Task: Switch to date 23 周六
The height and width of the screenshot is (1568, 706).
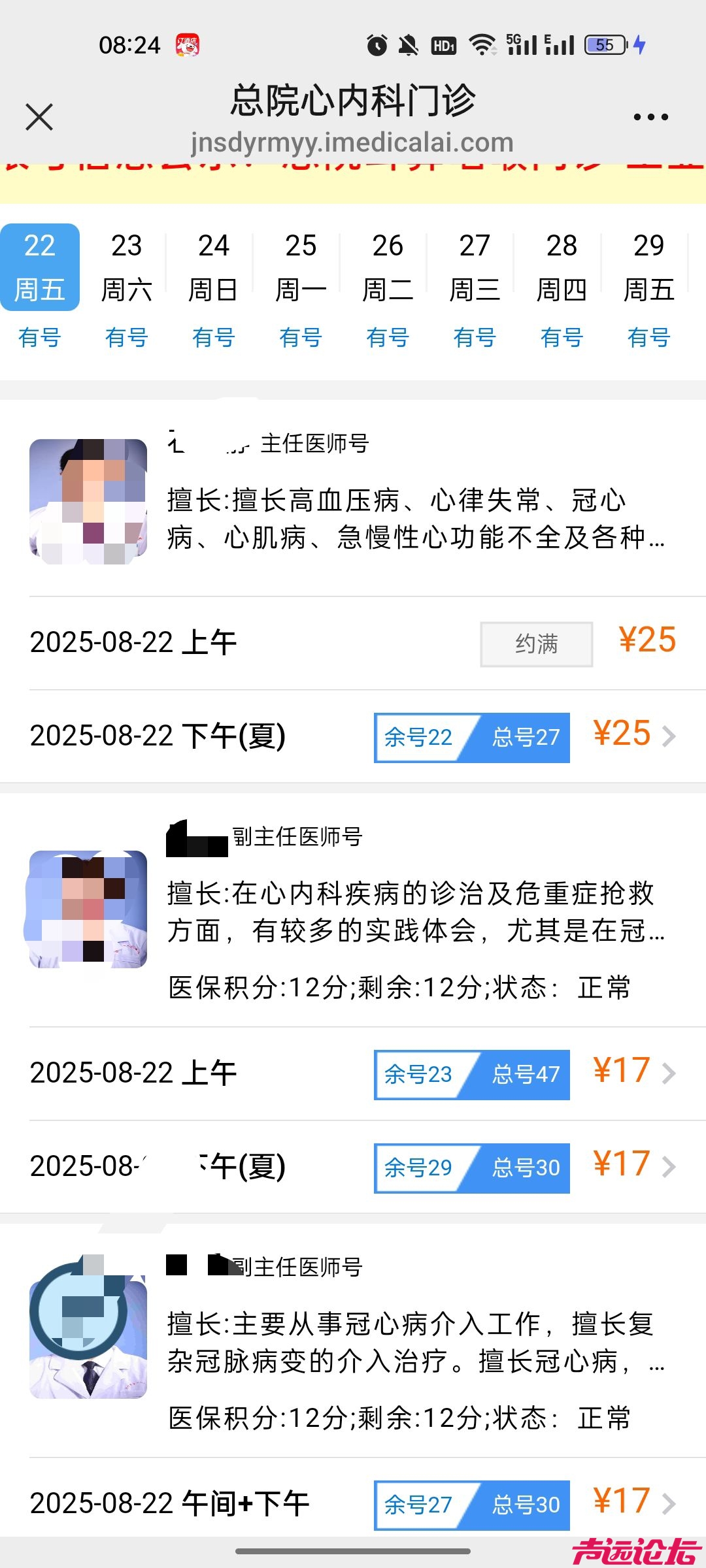Action: 127,268
